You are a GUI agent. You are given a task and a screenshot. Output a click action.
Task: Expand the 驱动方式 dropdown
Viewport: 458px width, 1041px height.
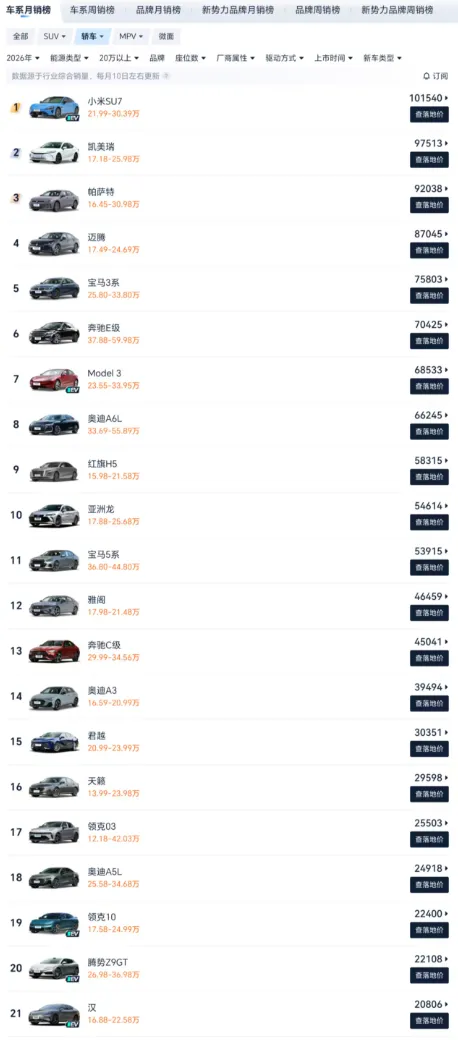coord(284,58)
